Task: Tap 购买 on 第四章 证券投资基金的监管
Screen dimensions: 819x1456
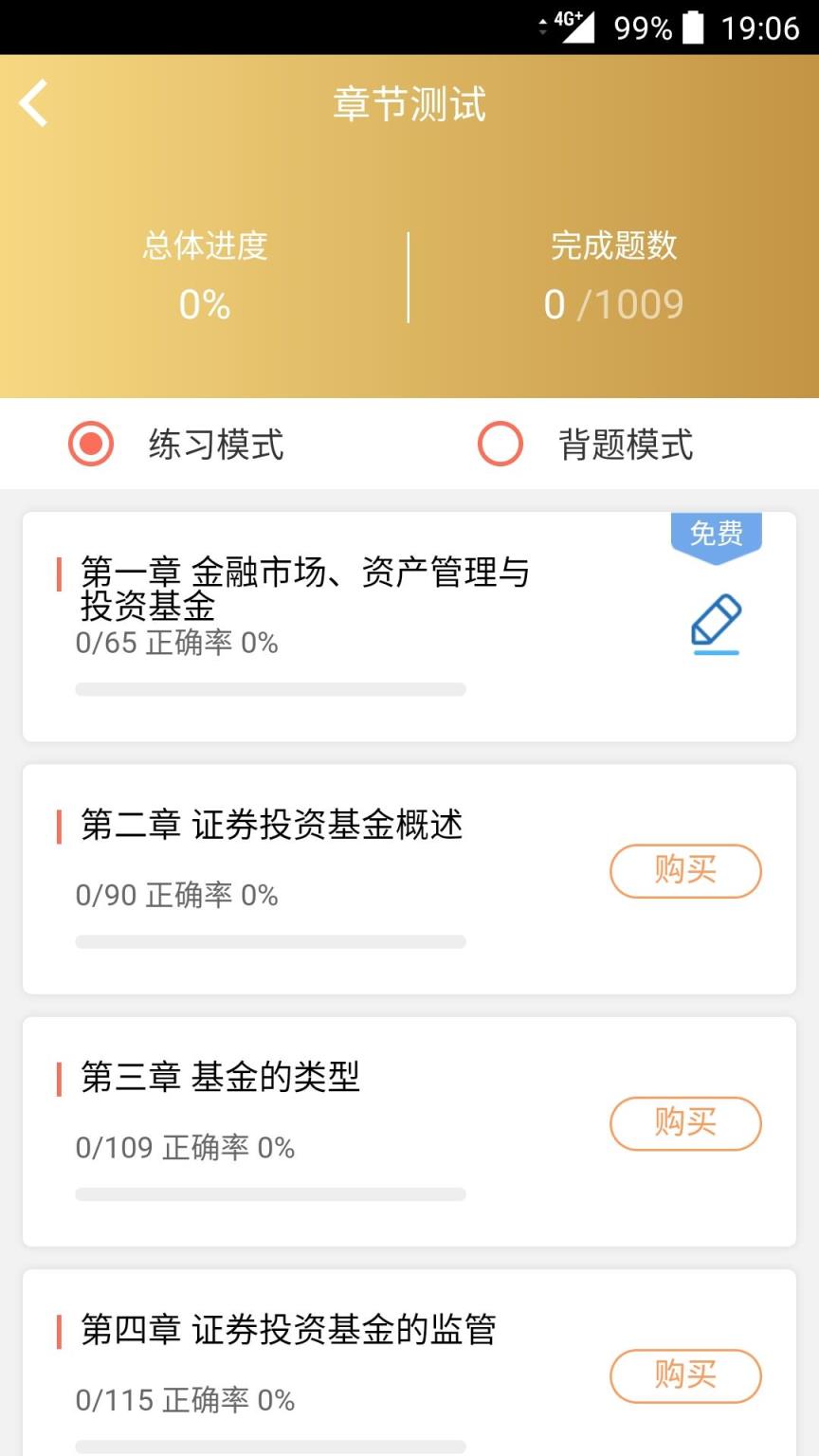Action: pyautogui.click(x=685, y=1376)
